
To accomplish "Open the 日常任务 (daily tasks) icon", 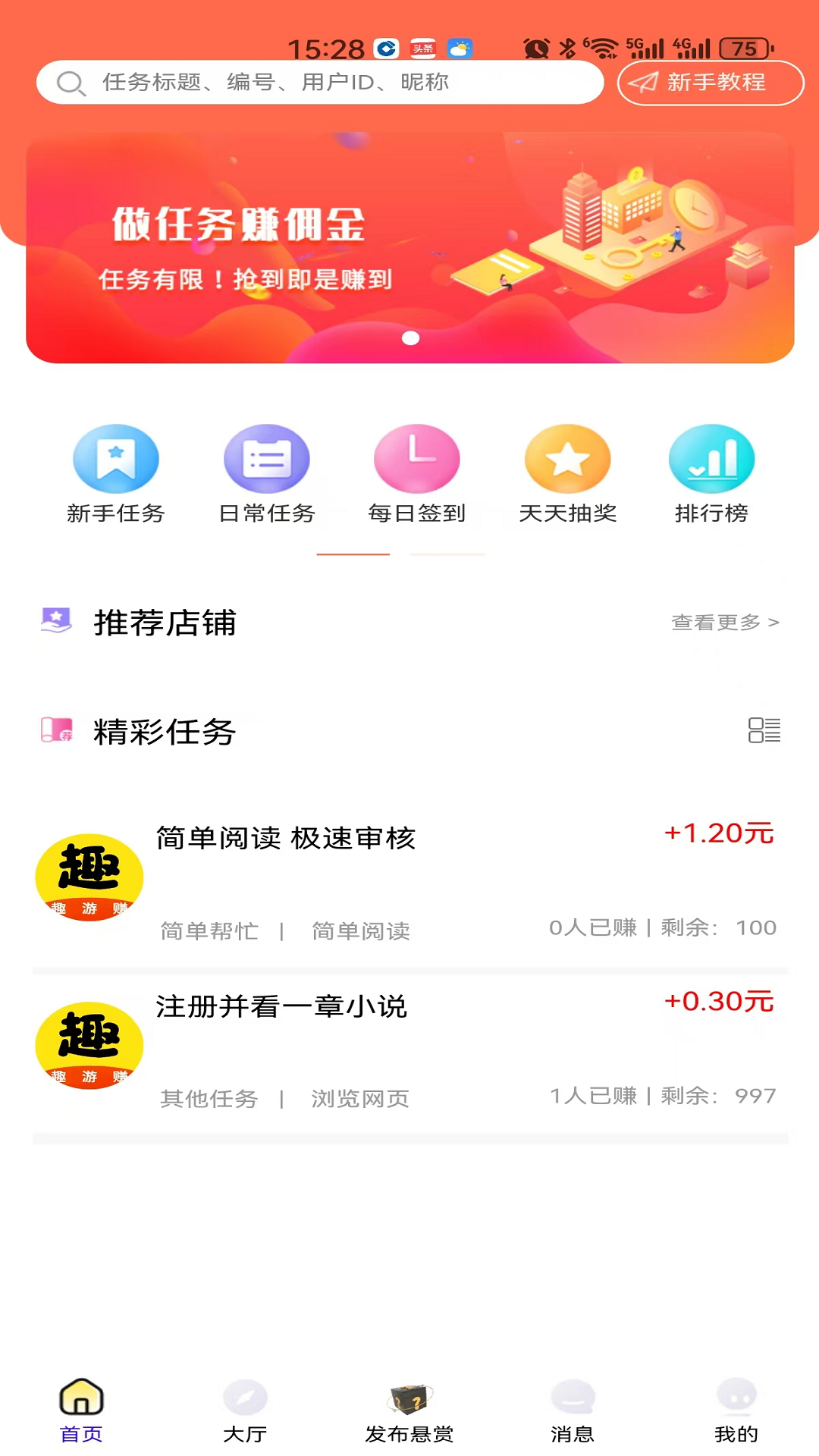I will pos(266,460).
